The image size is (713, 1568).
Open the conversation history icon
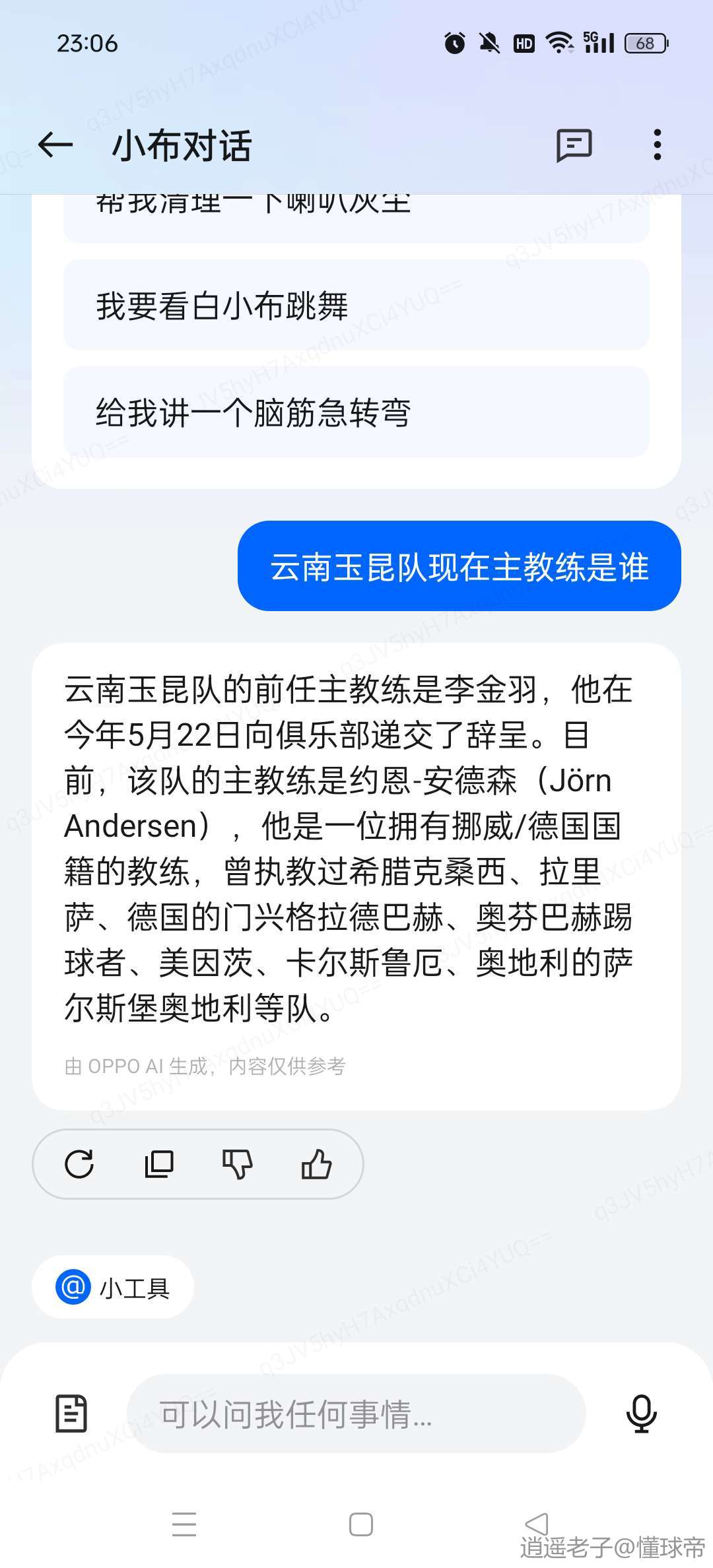click(574, 145)
